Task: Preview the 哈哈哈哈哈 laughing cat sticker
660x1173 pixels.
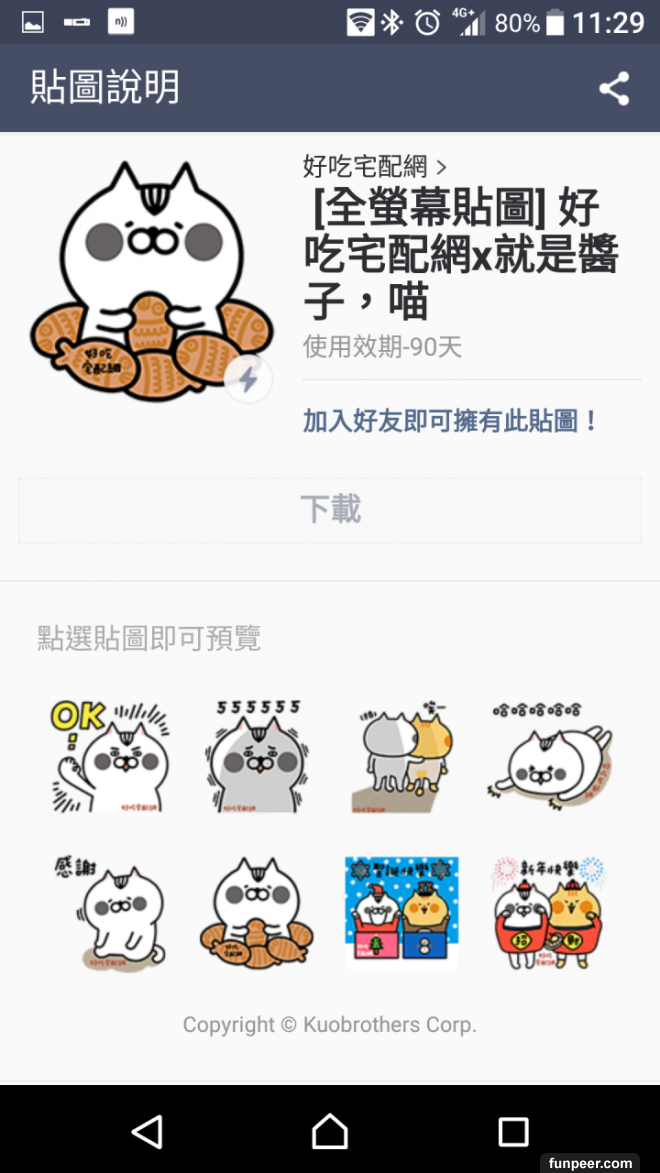Action: coord(551,756)
